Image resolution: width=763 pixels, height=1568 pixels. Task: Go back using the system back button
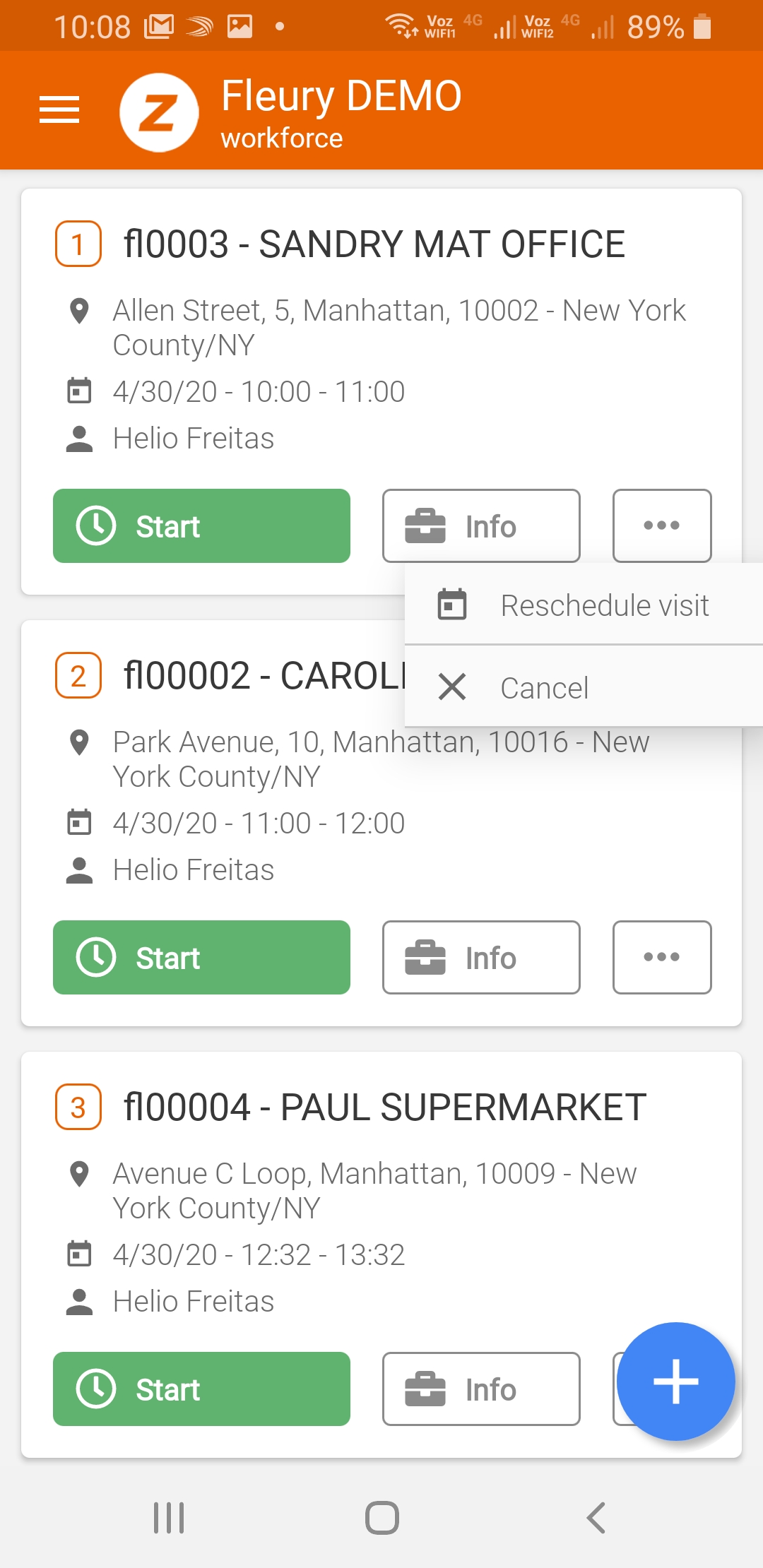tap(596, 1518)
